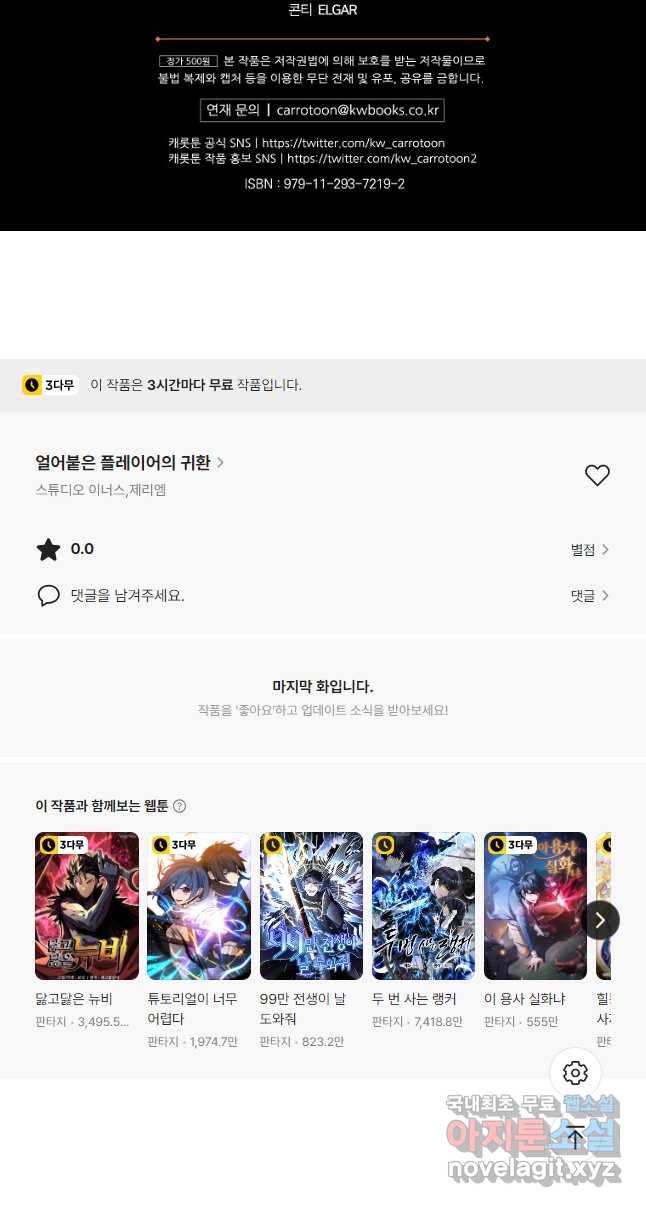Open the 닳고닳은 뉴비 webtoon

(87, 906)
